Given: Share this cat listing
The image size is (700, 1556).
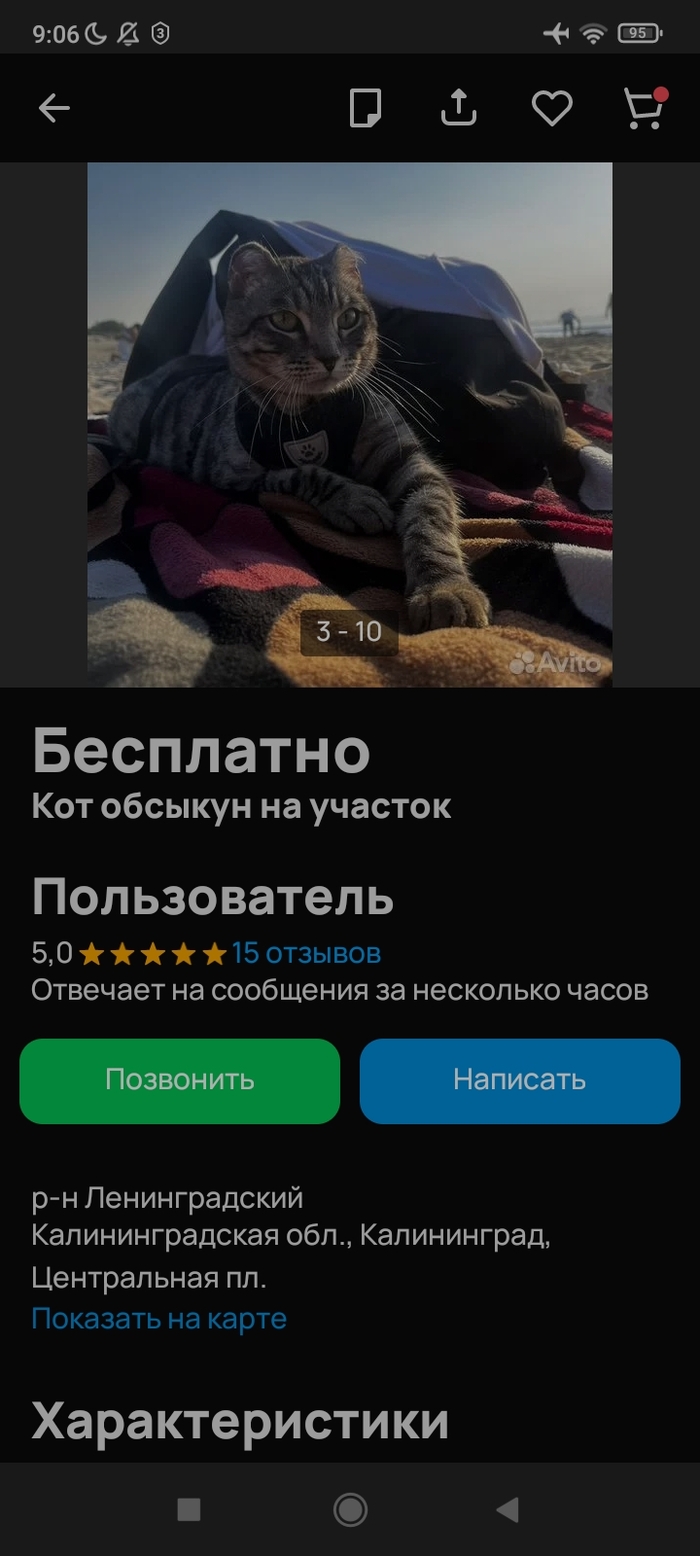Looking at the screenshot, I should click(458, 108).
